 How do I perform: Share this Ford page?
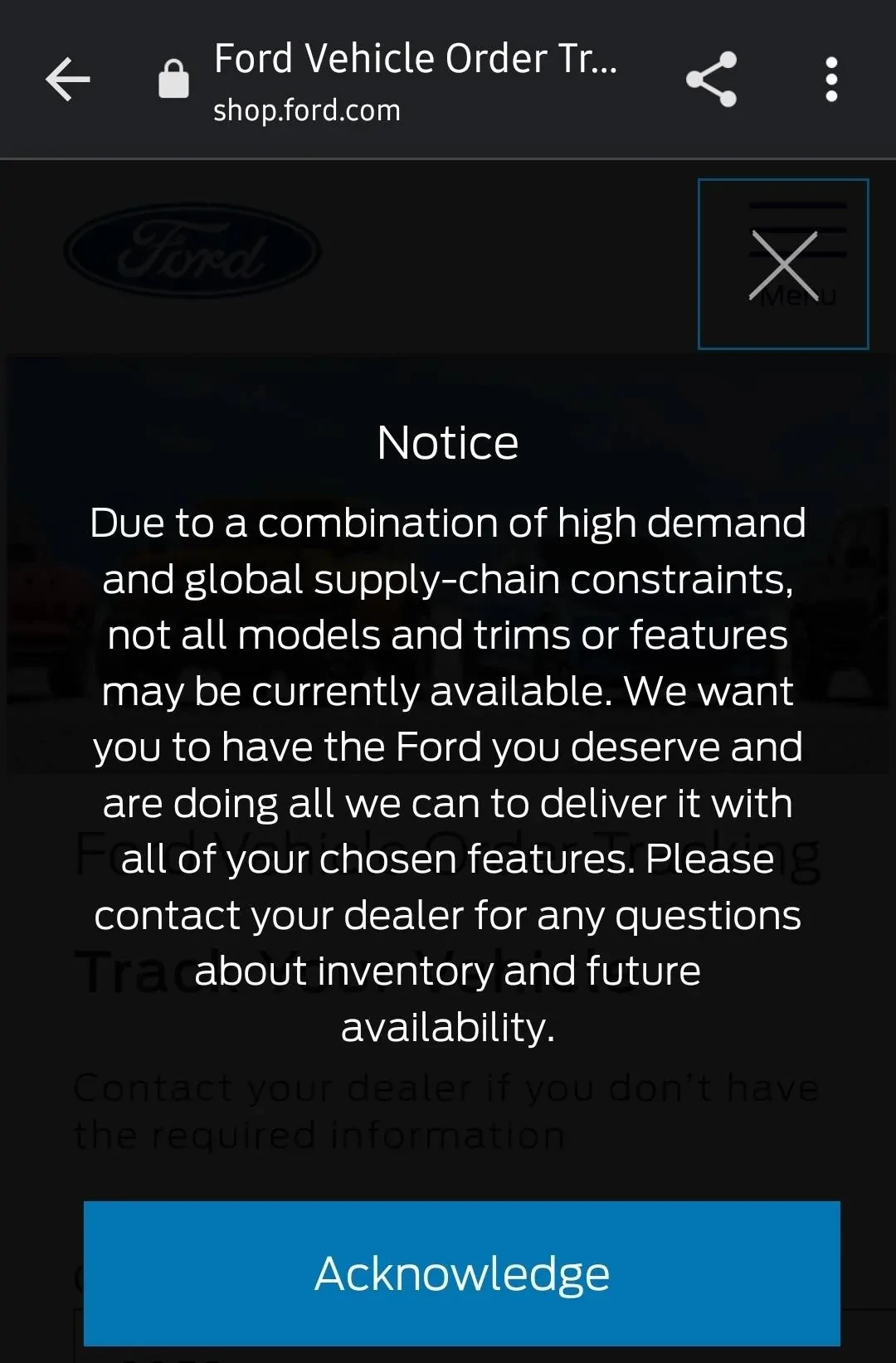pyautogui.click(x=712, y=80)
